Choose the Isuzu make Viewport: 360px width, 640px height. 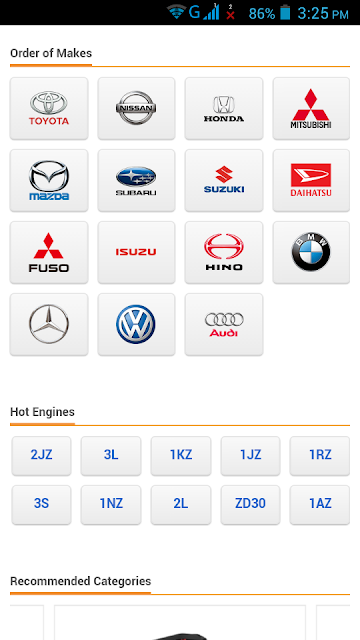(x=136, y=252)
